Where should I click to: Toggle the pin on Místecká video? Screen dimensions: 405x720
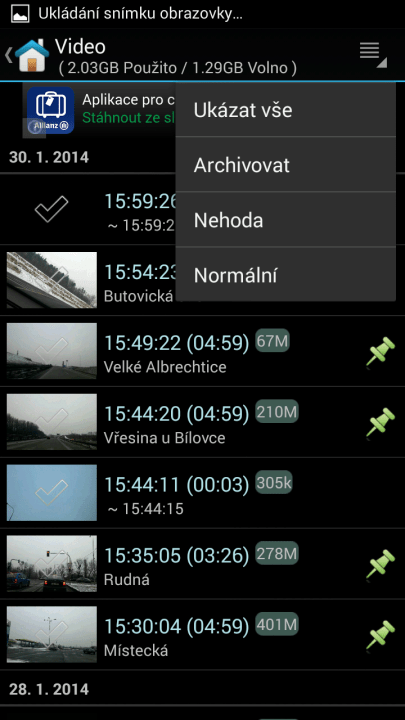click(380, 635)
